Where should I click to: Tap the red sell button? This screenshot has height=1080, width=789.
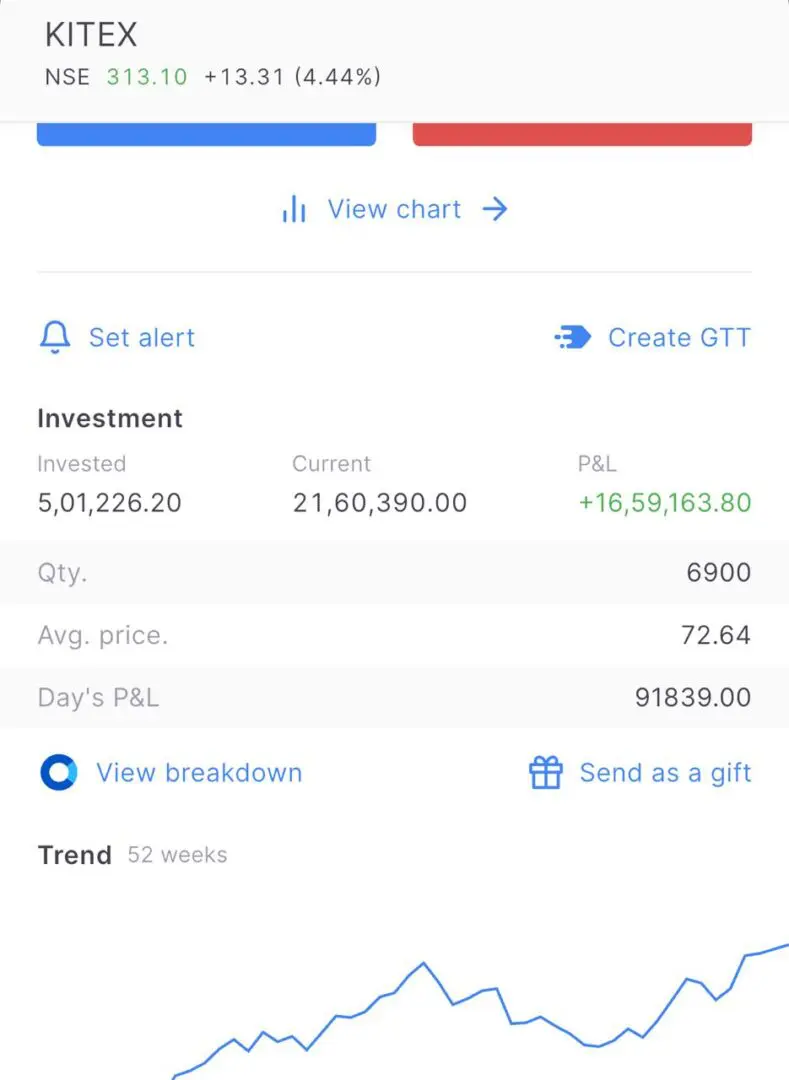(582, 135)
